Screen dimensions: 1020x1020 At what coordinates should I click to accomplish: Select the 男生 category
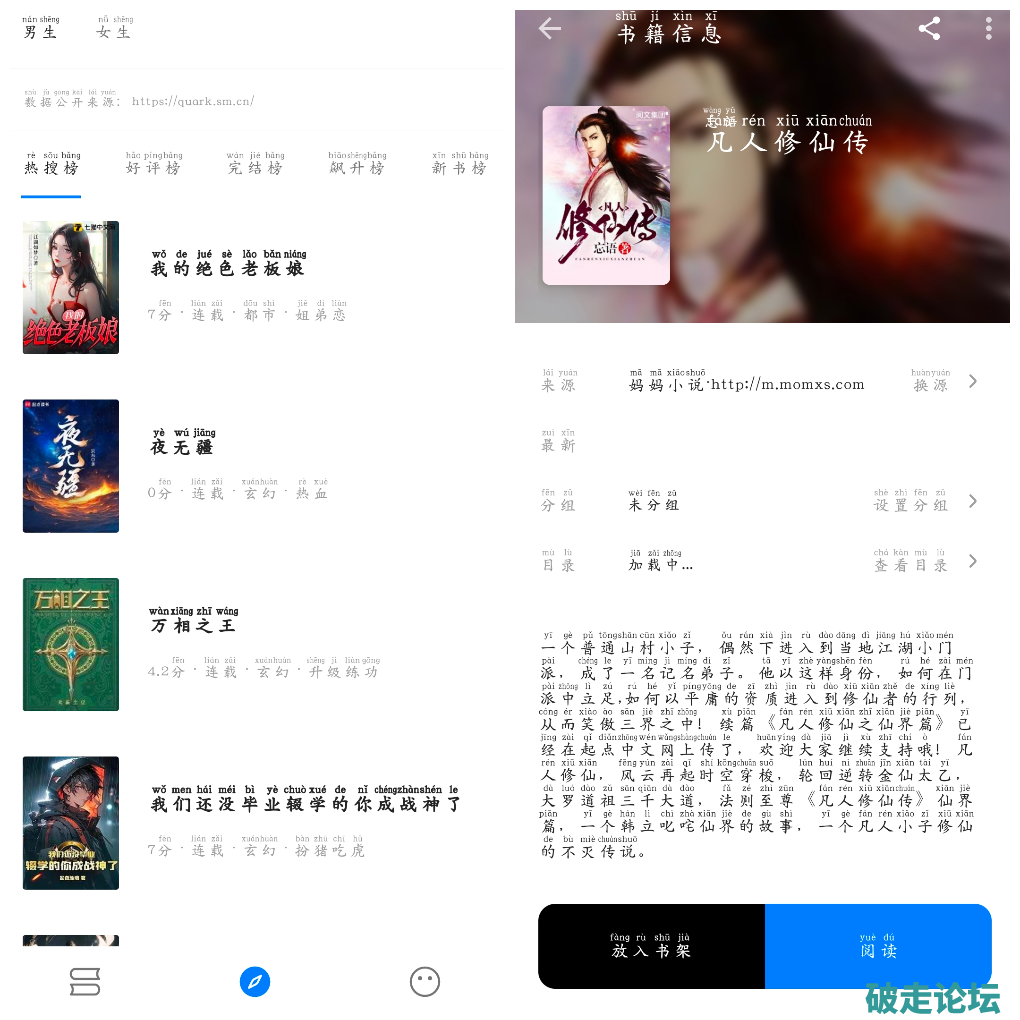pos(41,31)
